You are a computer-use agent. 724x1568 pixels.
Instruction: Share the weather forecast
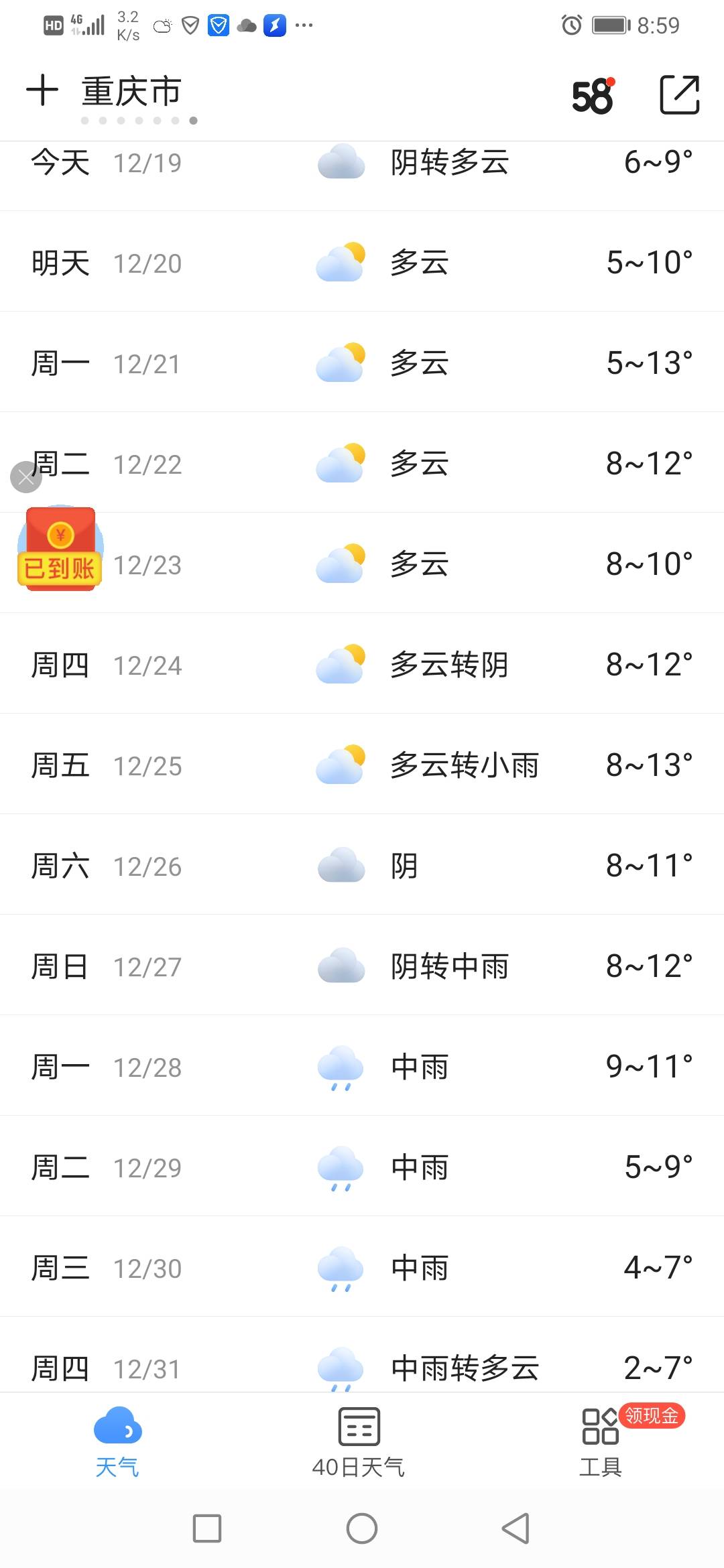tap(680, 94)
